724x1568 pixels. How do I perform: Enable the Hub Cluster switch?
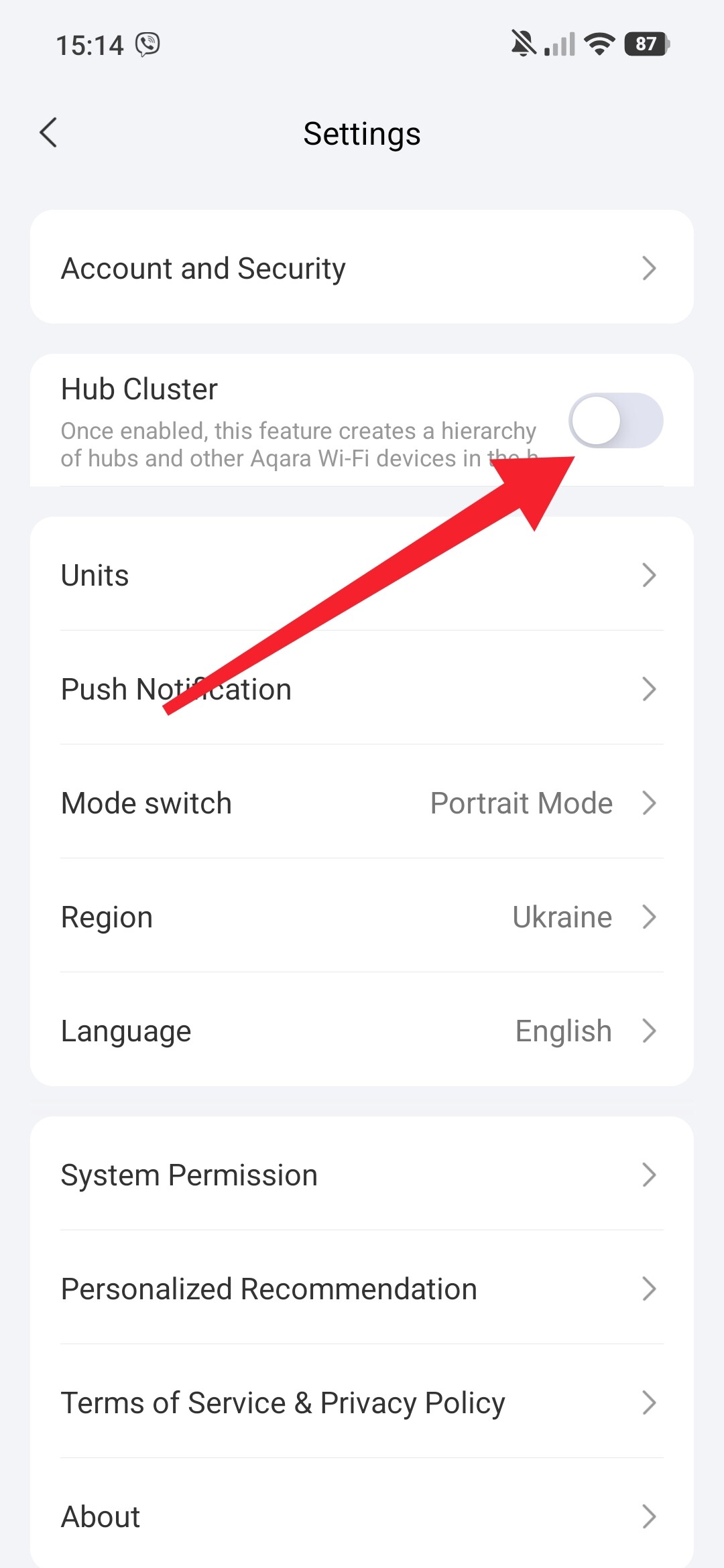[615, 421]
